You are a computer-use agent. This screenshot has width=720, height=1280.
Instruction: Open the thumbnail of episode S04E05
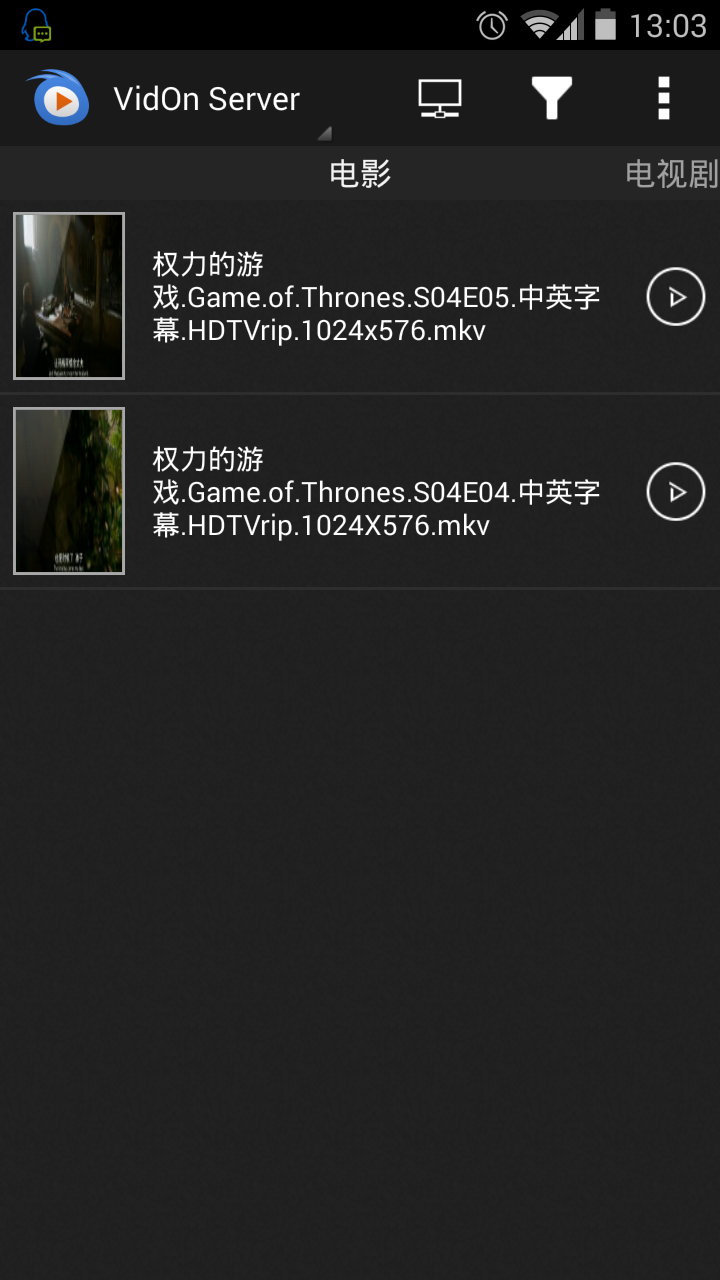coord(68,295)
